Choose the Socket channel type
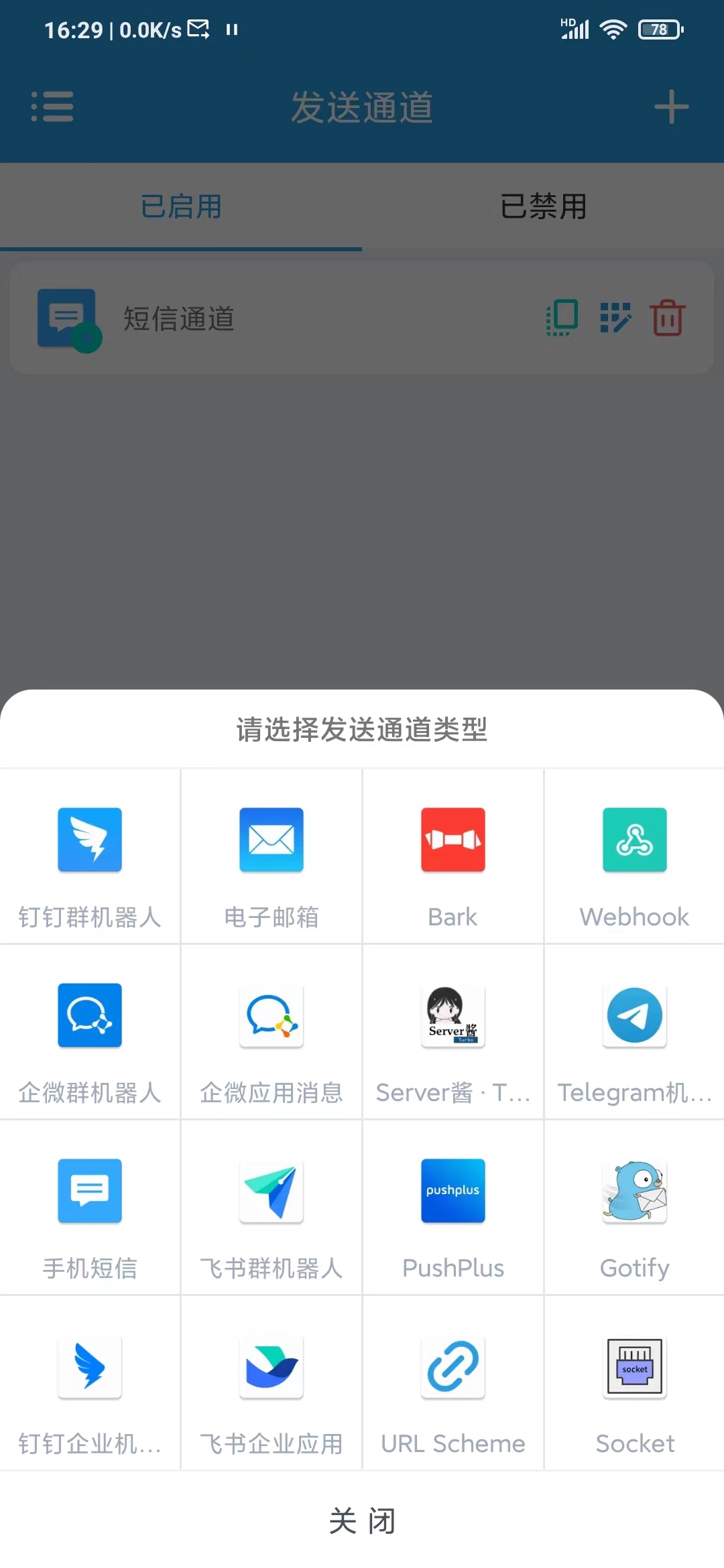The width and height of the screenshot is (724, 1568). coord(634,1384)
